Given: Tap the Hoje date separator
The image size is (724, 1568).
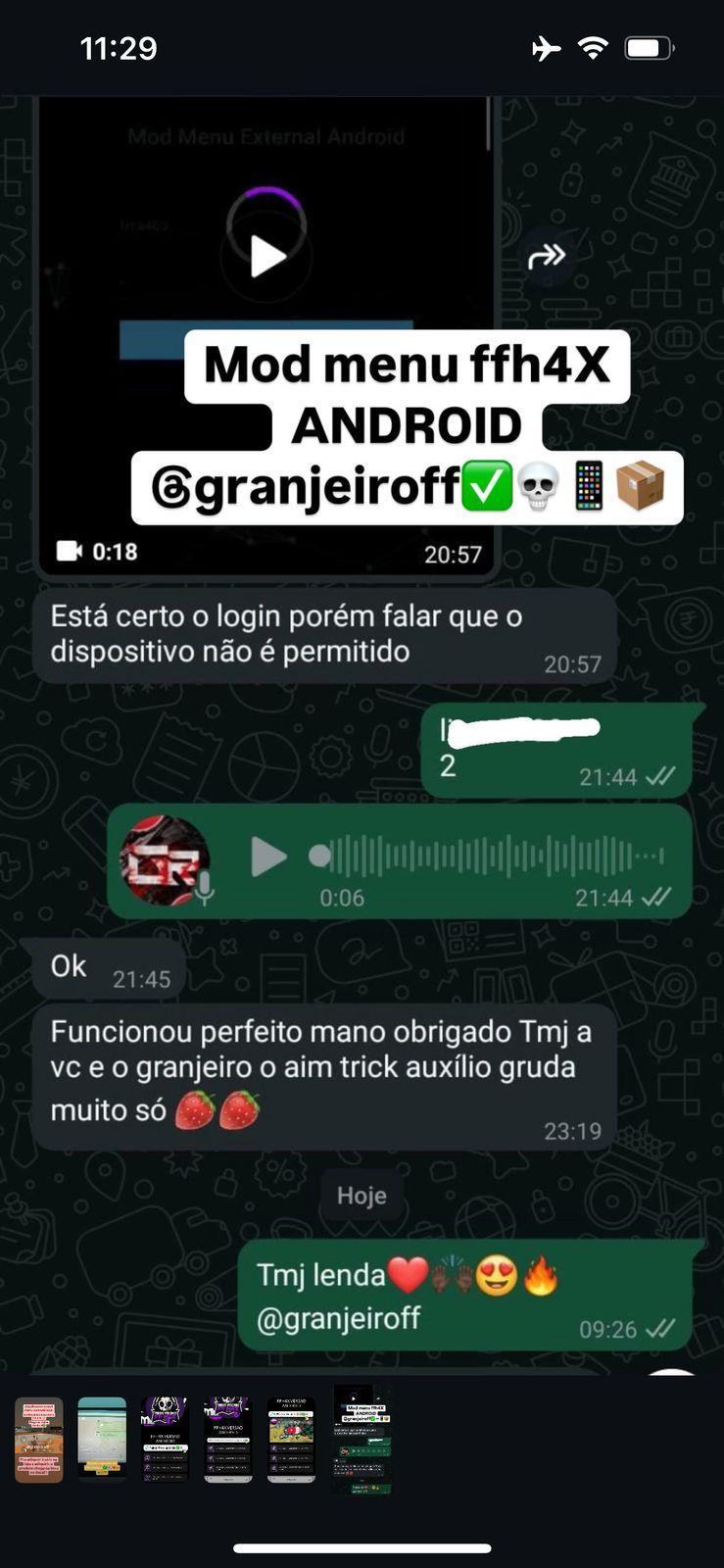Looking at the screenshot, I should click(362, 1195).
